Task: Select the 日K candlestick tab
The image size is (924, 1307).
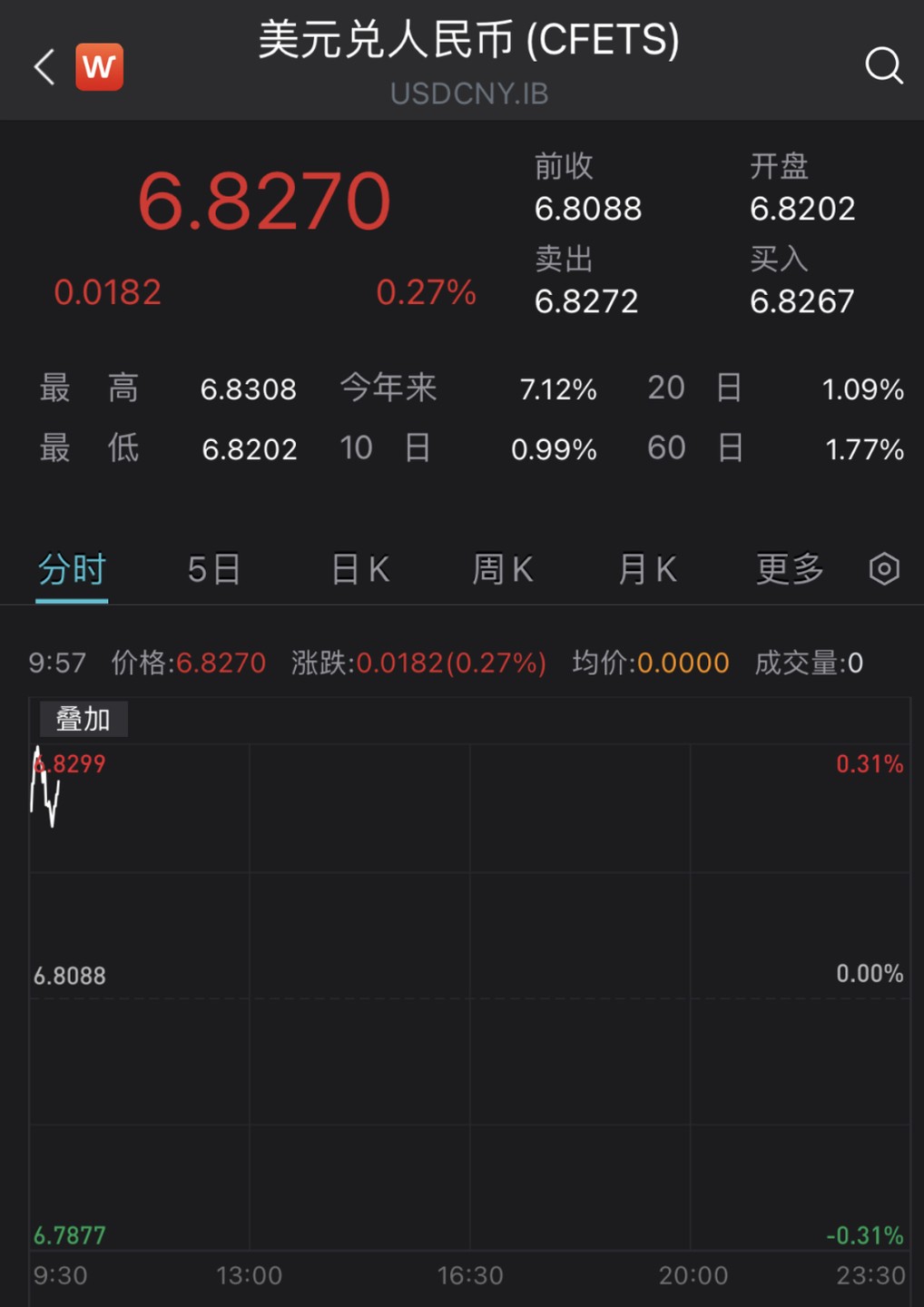Action: 359,570
